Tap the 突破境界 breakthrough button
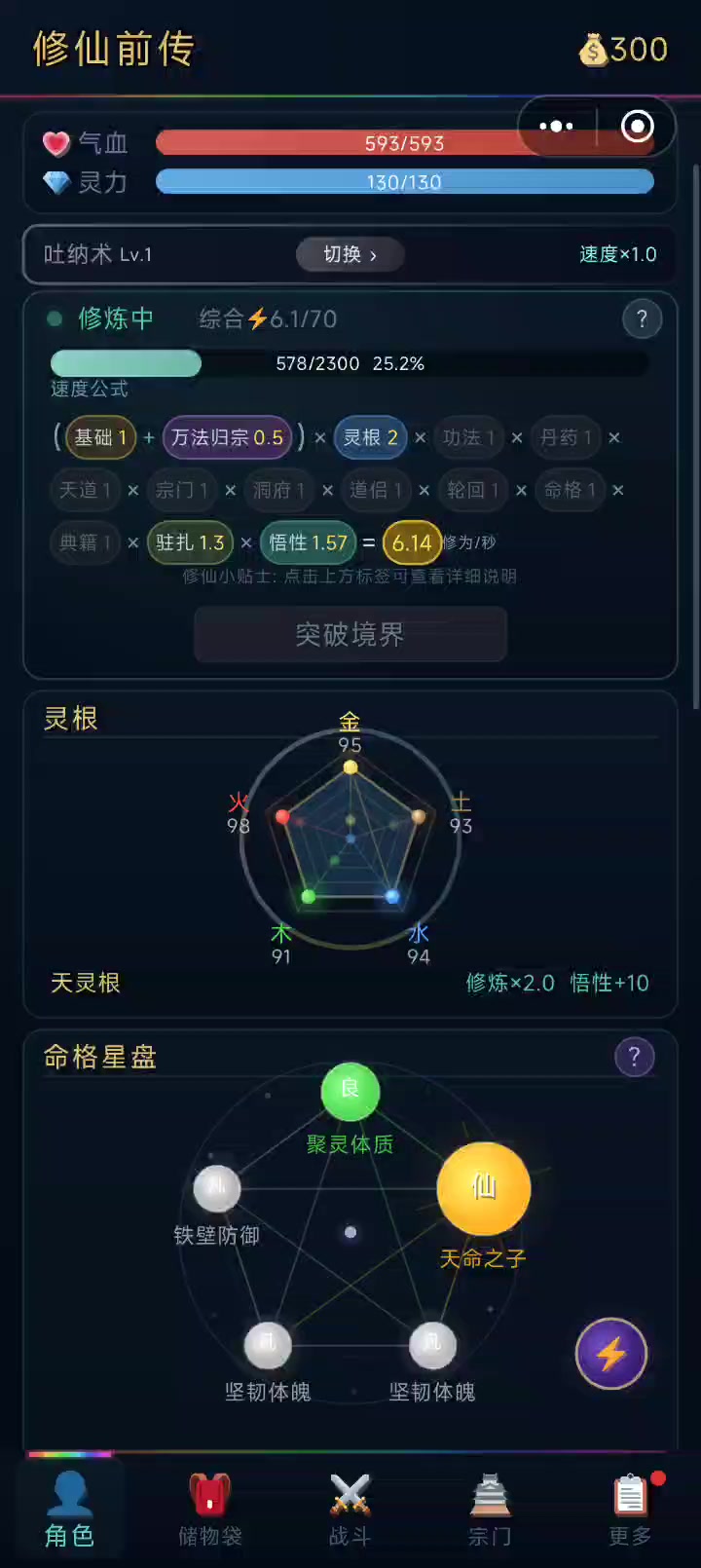 (x=350, y=635)
